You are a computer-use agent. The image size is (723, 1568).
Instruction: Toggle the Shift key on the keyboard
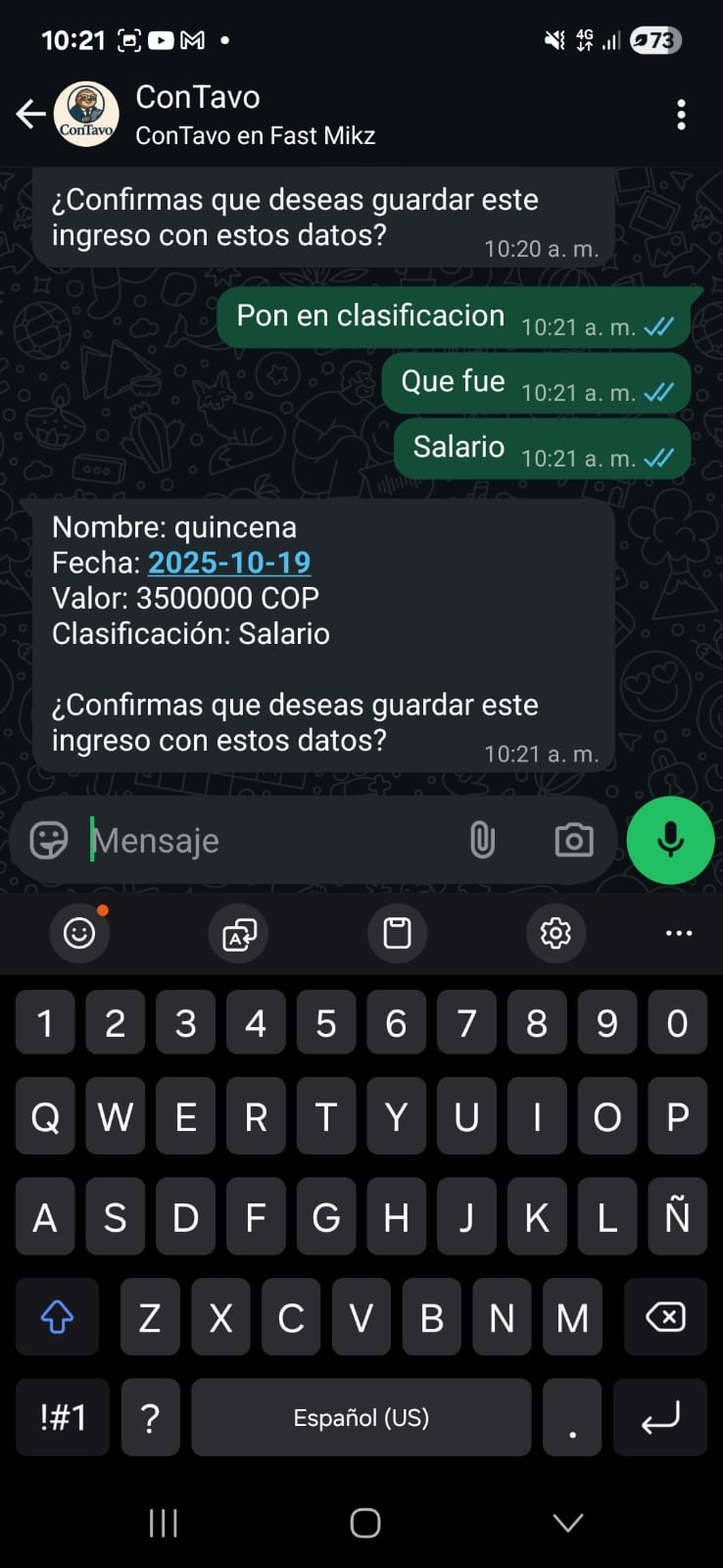(x=57, y=1316)
